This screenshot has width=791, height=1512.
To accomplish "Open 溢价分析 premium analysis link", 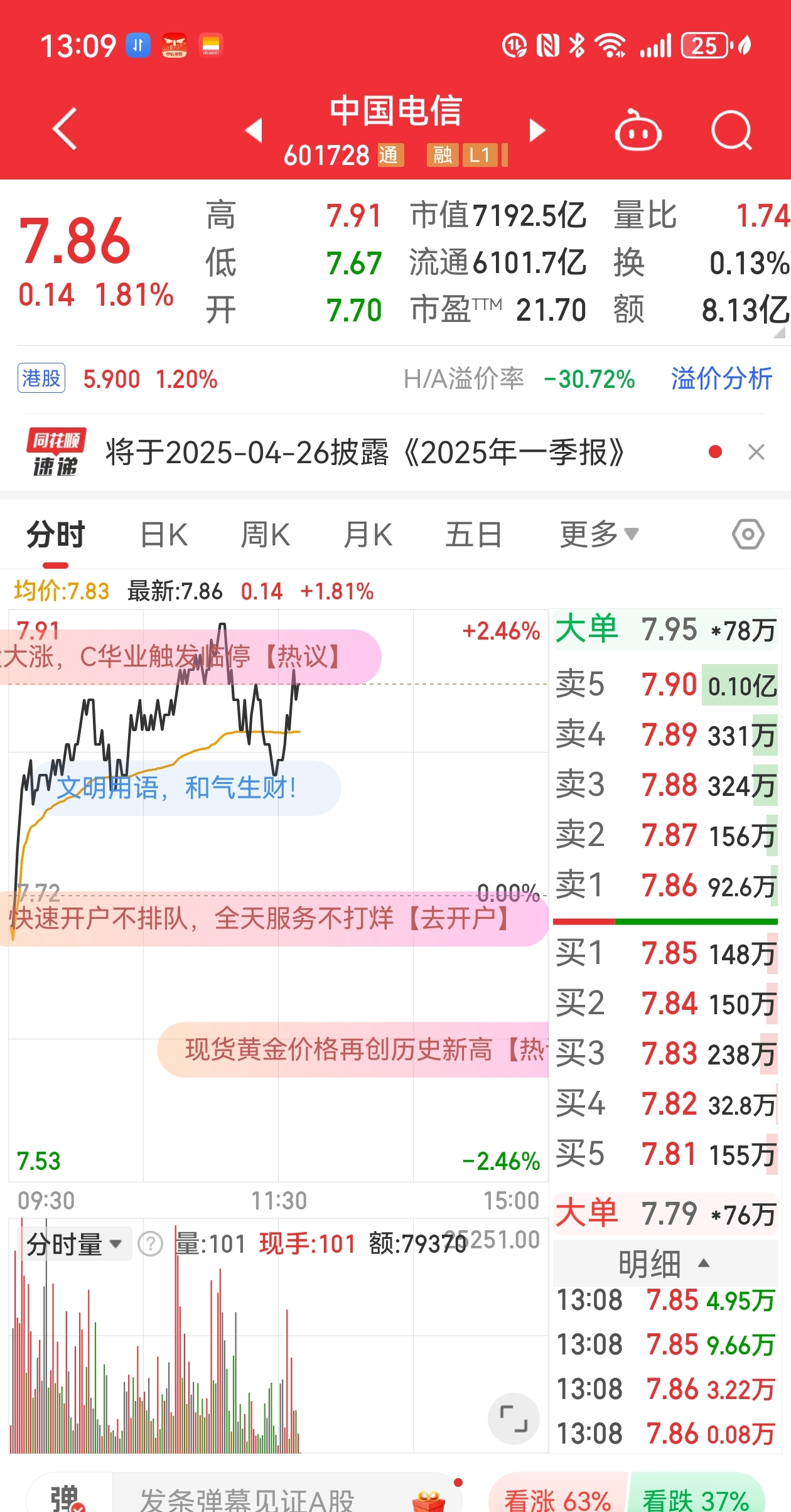I will coord(721,379).
